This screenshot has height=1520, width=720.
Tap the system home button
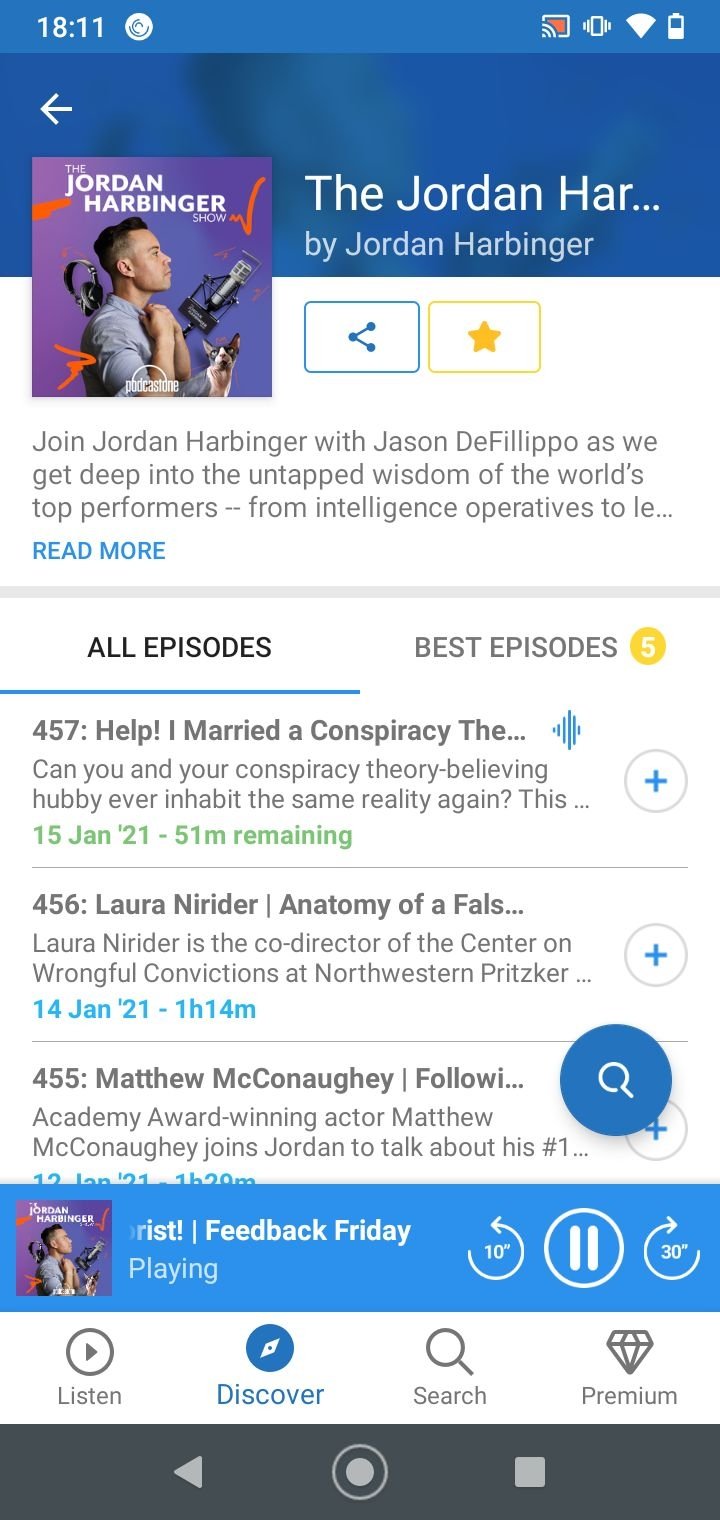click(x=360, y=1472)
